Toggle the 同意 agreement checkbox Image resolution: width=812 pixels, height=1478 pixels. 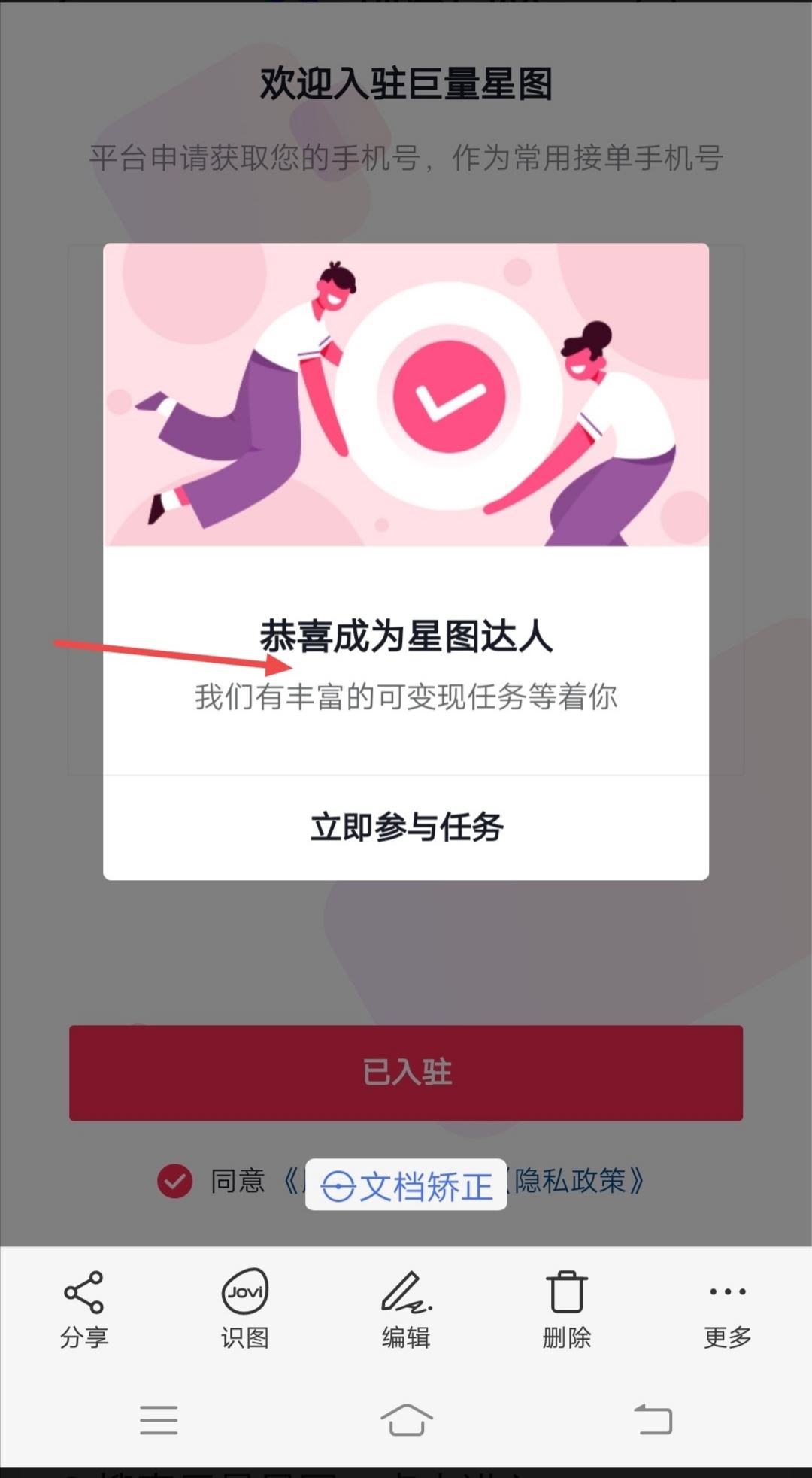[175, 1181]
